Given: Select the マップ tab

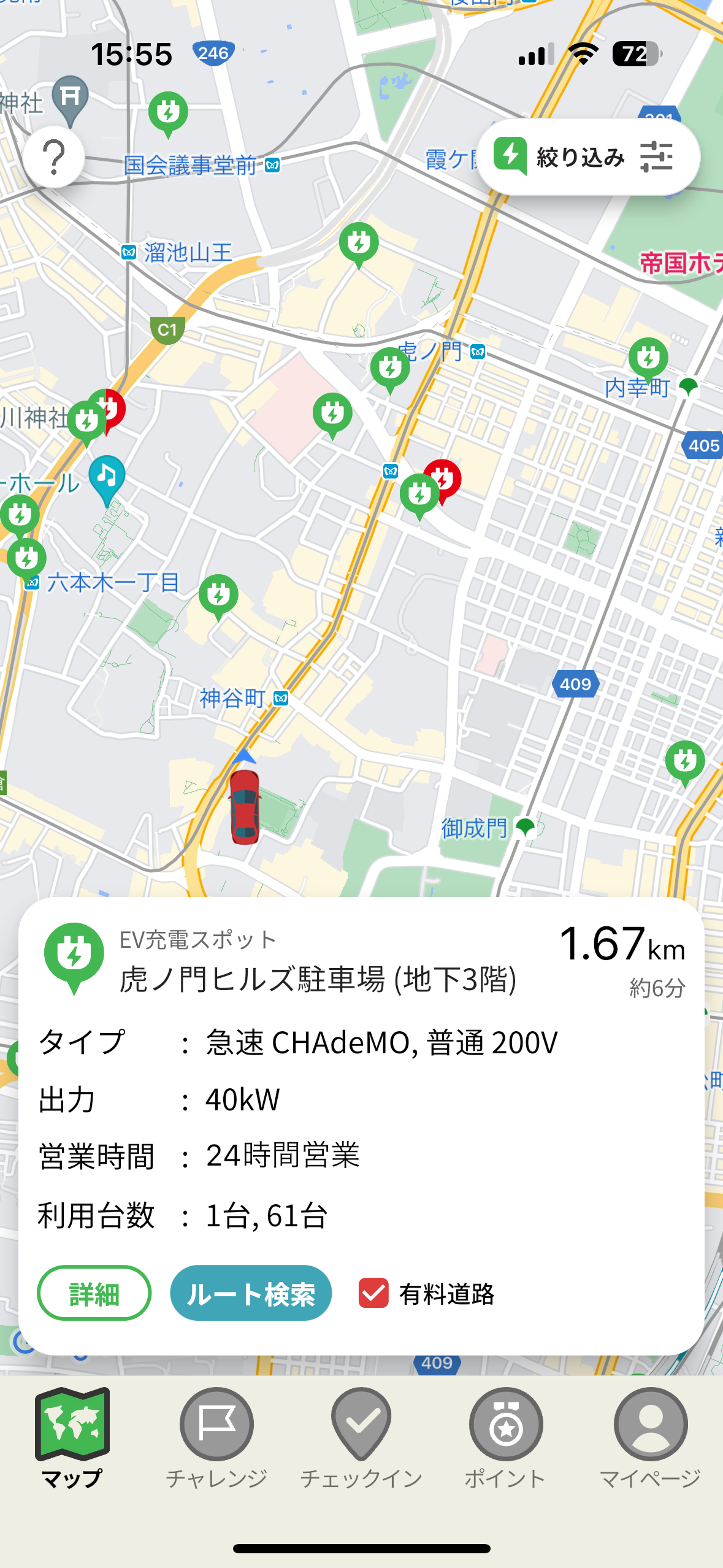Looking at the screenshot, I should 72,1437.
